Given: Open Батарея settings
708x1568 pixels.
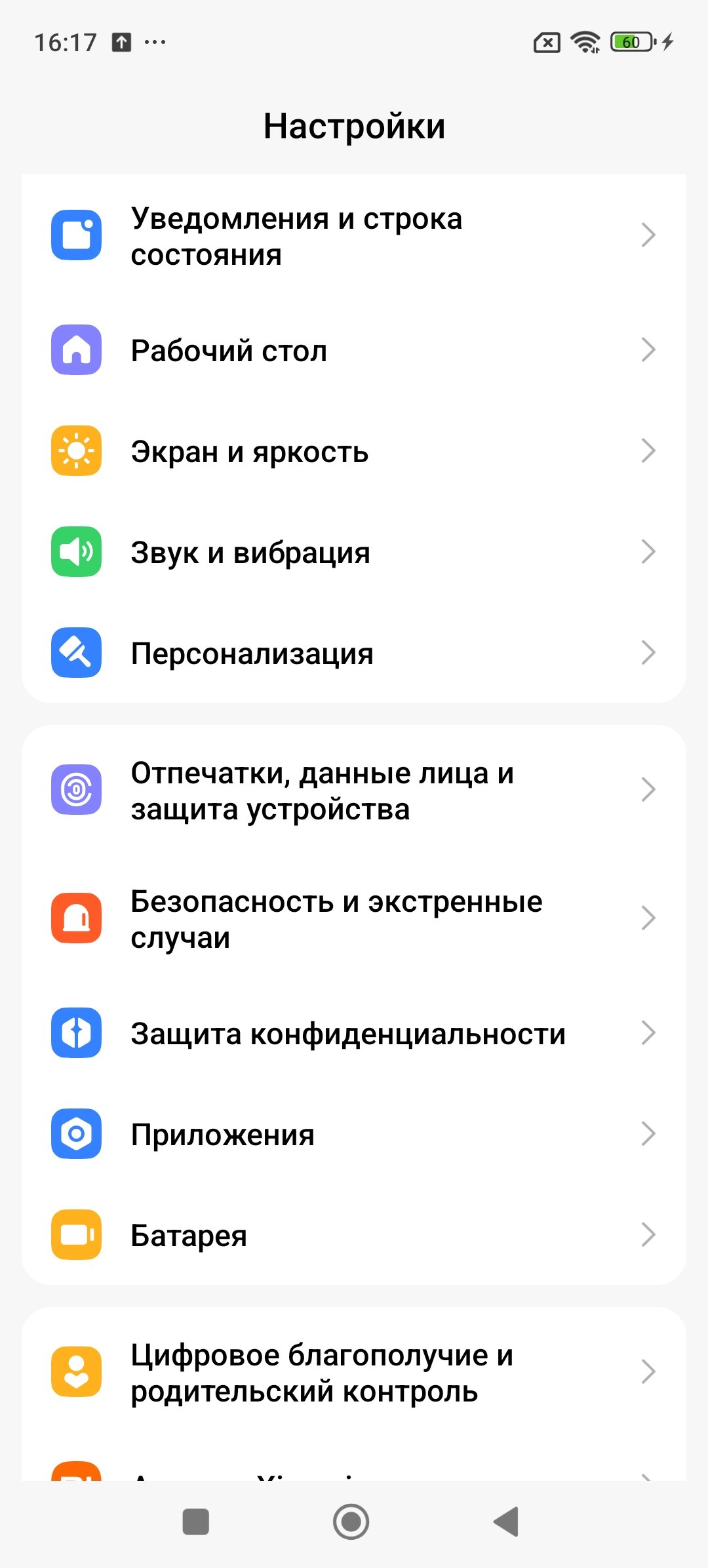Looking at the screenshot, I should [x=354, y=1235].
